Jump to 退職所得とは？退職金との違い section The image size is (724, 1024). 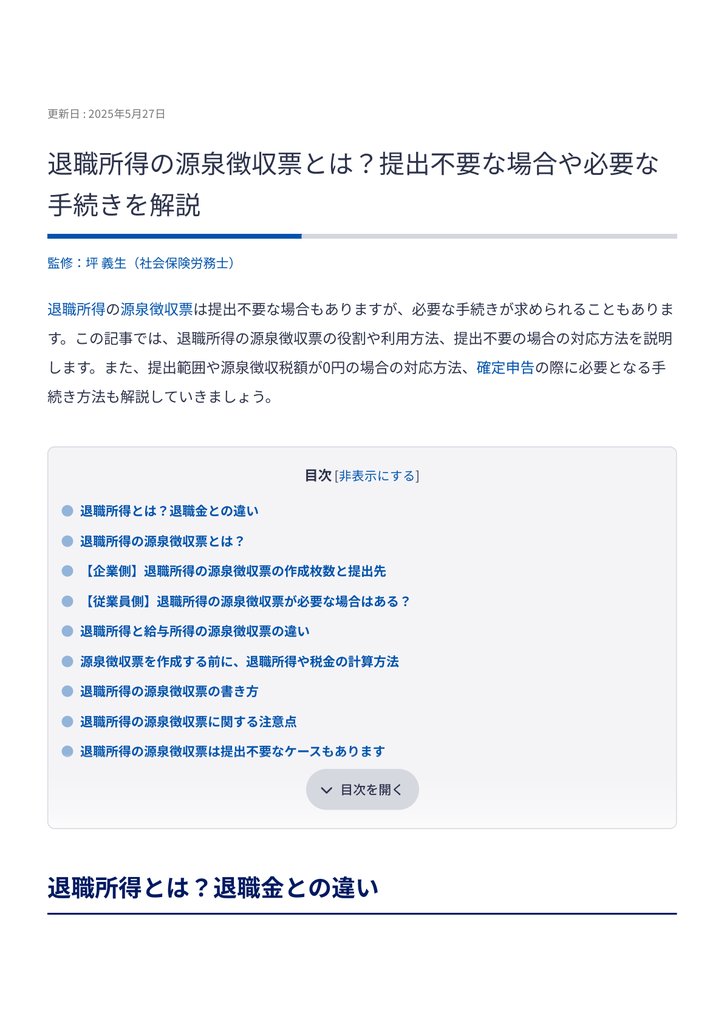coord(169,511)
